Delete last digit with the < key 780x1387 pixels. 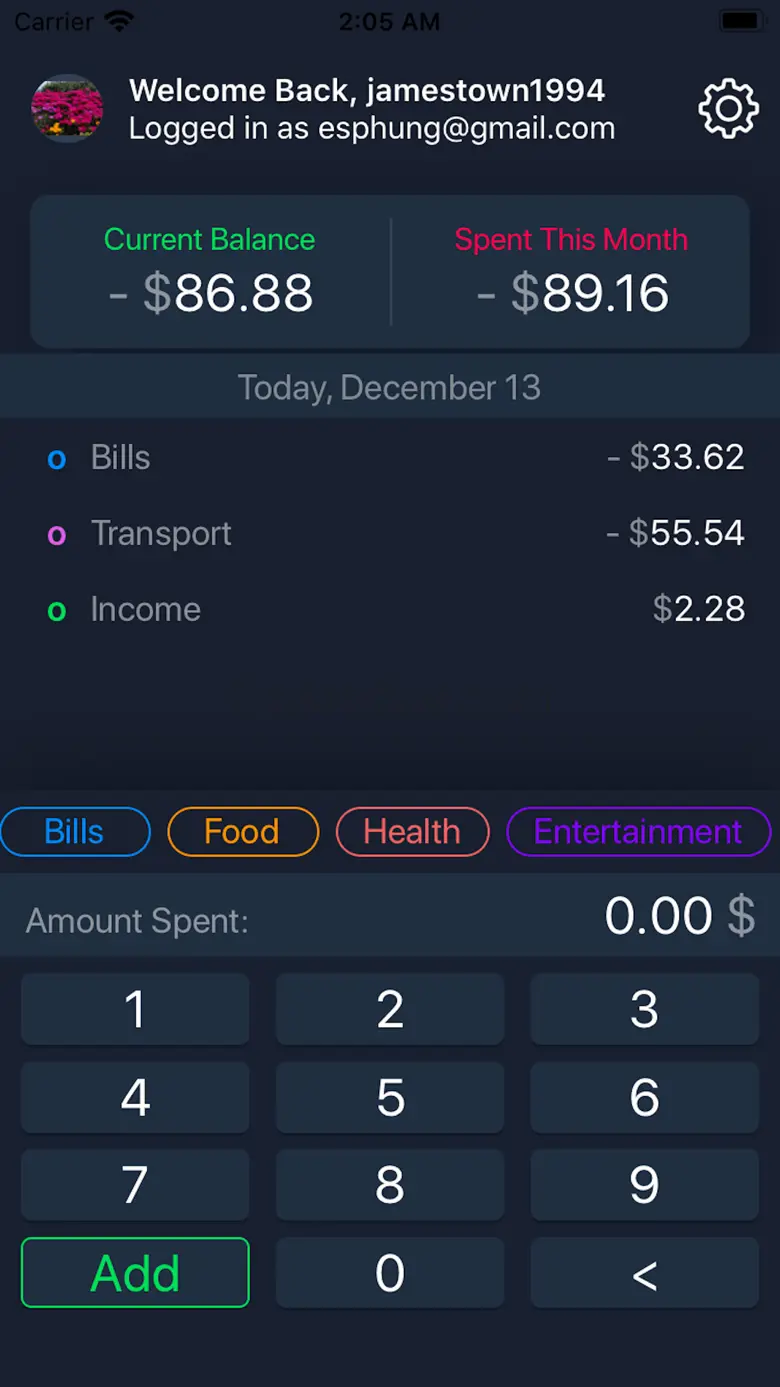click(x=645, y=1273)
